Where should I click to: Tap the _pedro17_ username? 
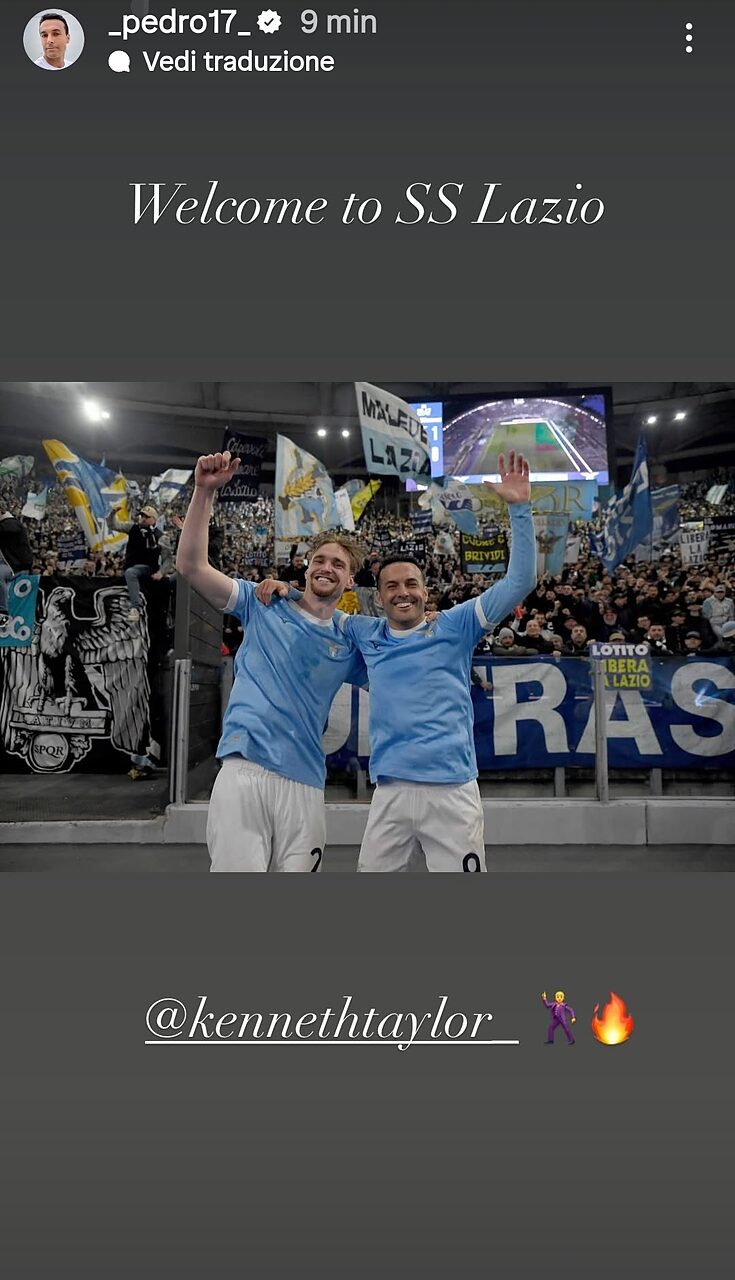tap(179, 22)
